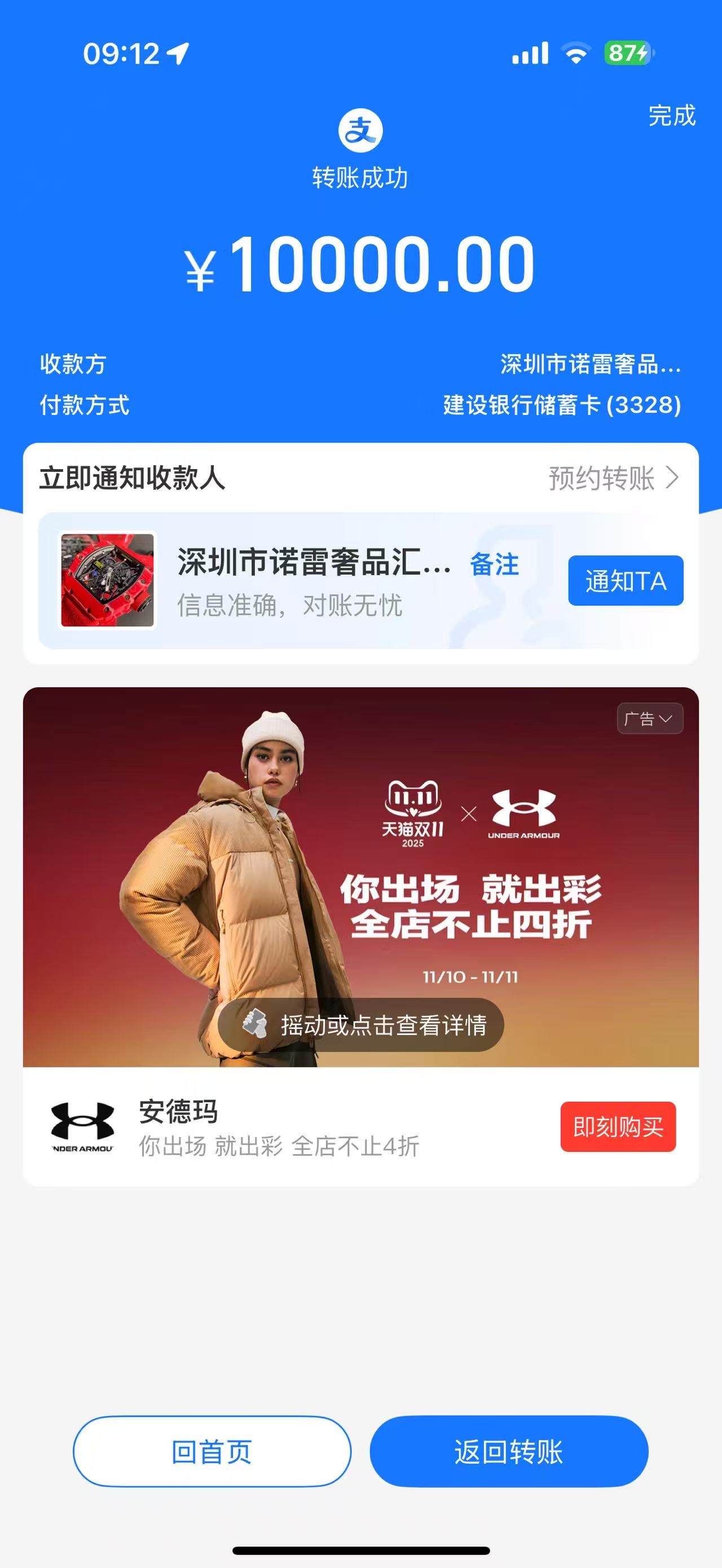Image resolution: width=722 pixels, height=1568 pixels.
Task: Go back to home with 回首页
Action: point(212,1452)
